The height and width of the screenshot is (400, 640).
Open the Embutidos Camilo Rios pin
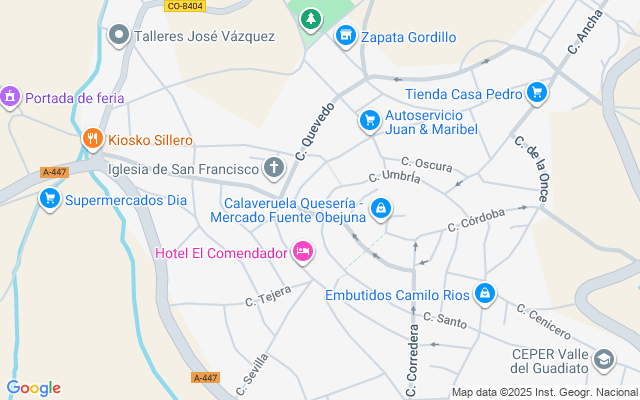coord(484,293)
